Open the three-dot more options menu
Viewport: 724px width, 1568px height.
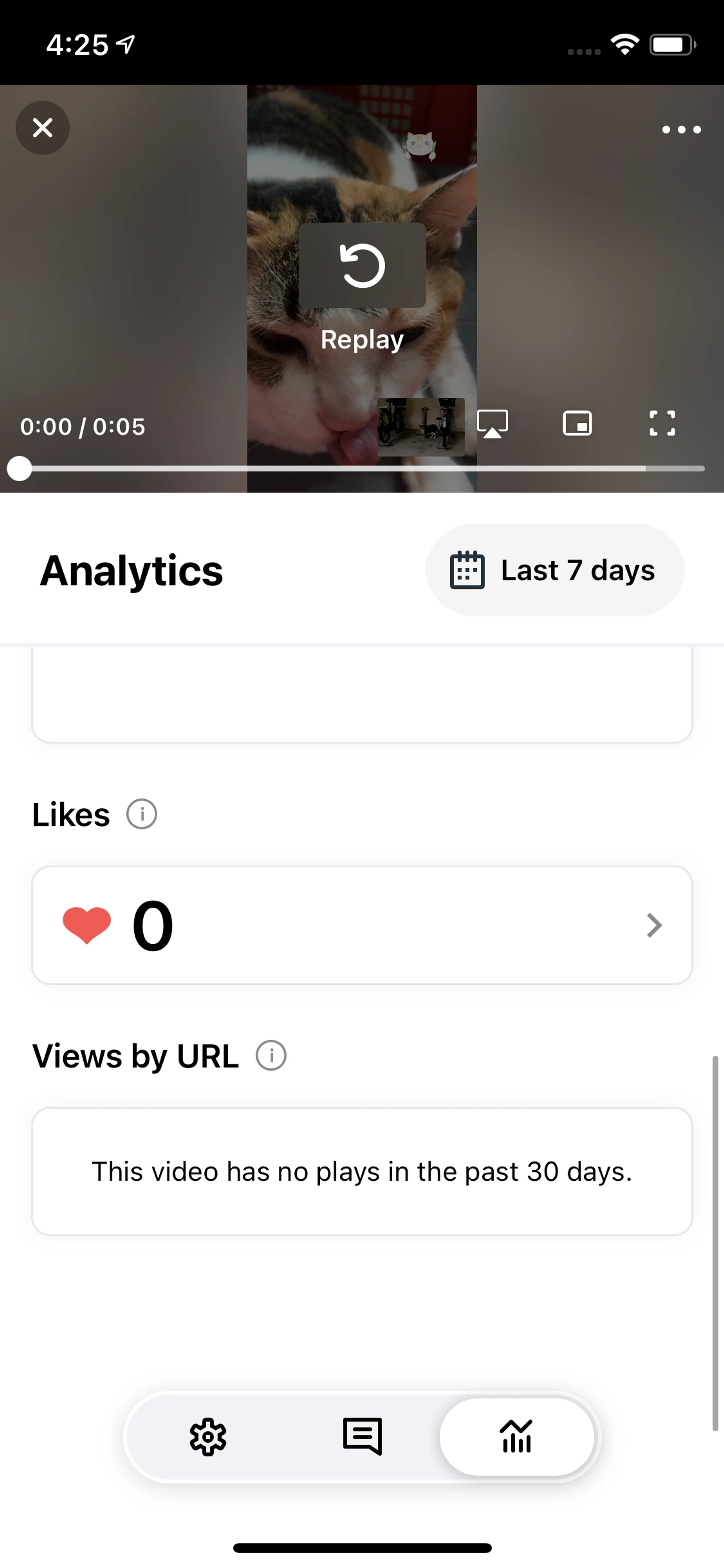pyautogui.click(x=681, y=130)
